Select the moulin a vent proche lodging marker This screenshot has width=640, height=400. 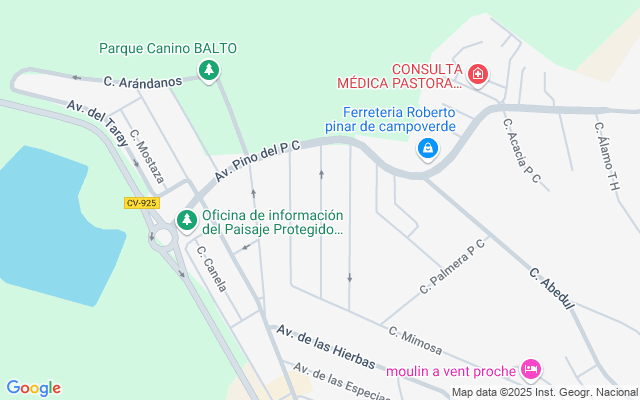[x=531, y=370]
